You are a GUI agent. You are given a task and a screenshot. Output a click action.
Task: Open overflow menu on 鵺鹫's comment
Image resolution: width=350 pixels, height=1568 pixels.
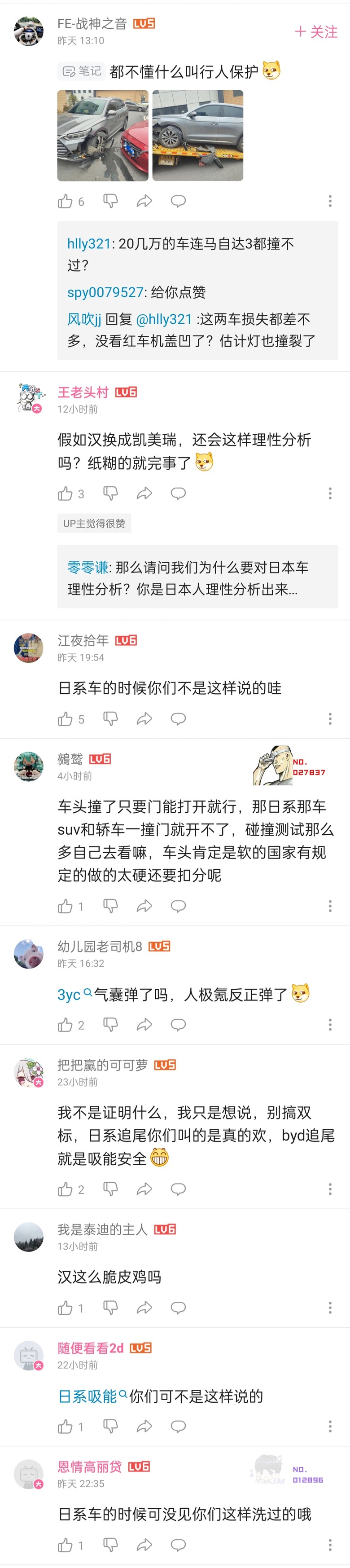click(330, 906)
